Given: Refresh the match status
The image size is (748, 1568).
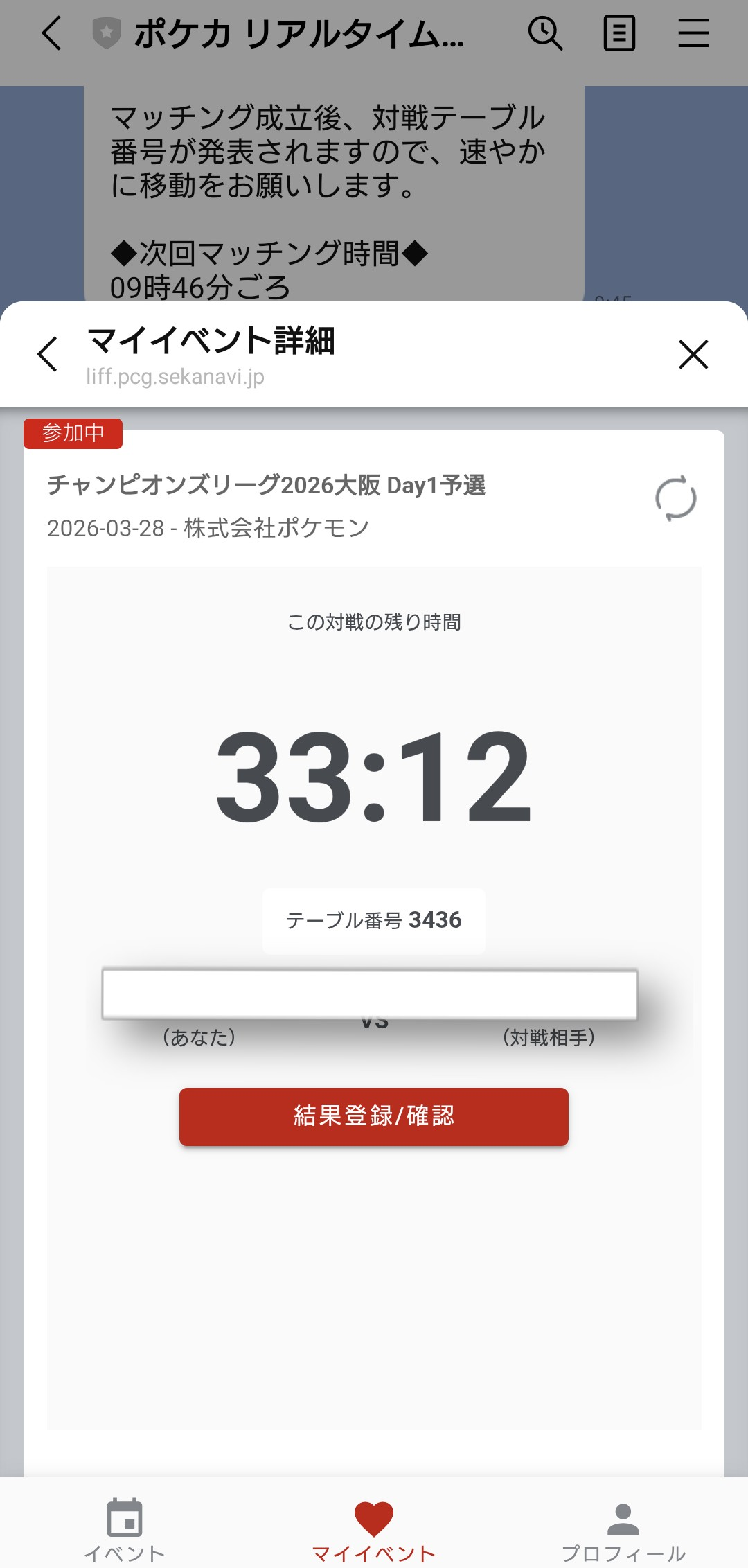Looking at the screenshot, I should (x=675, y=497).
